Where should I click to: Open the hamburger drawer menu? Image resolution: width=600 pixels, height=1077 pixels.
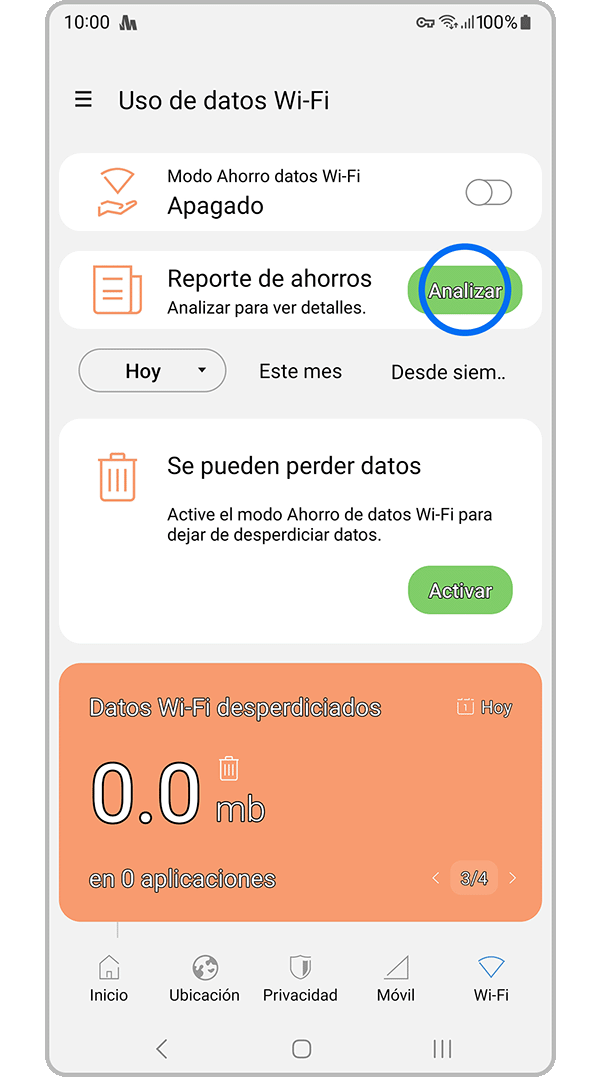[x=84, y=100]
